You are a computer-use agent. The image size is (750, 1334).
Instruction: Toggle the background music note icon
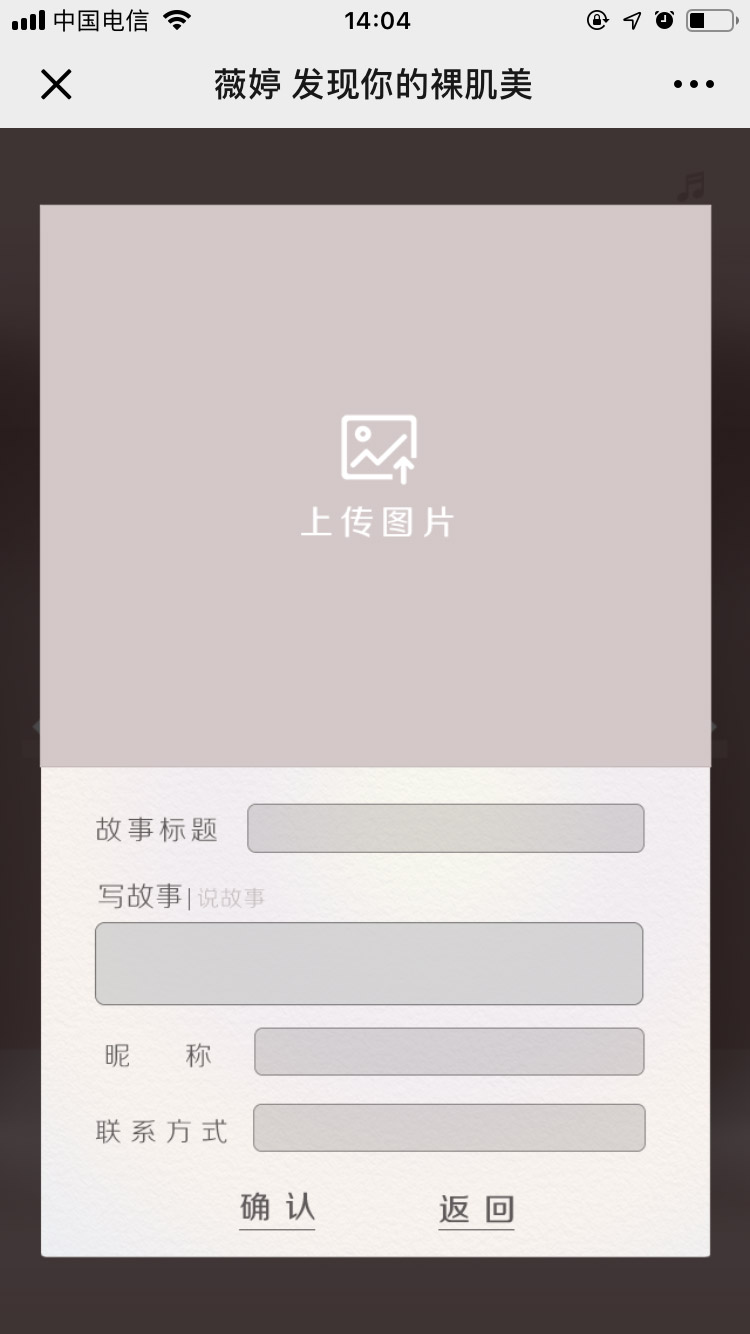click(x=690, y=186)
